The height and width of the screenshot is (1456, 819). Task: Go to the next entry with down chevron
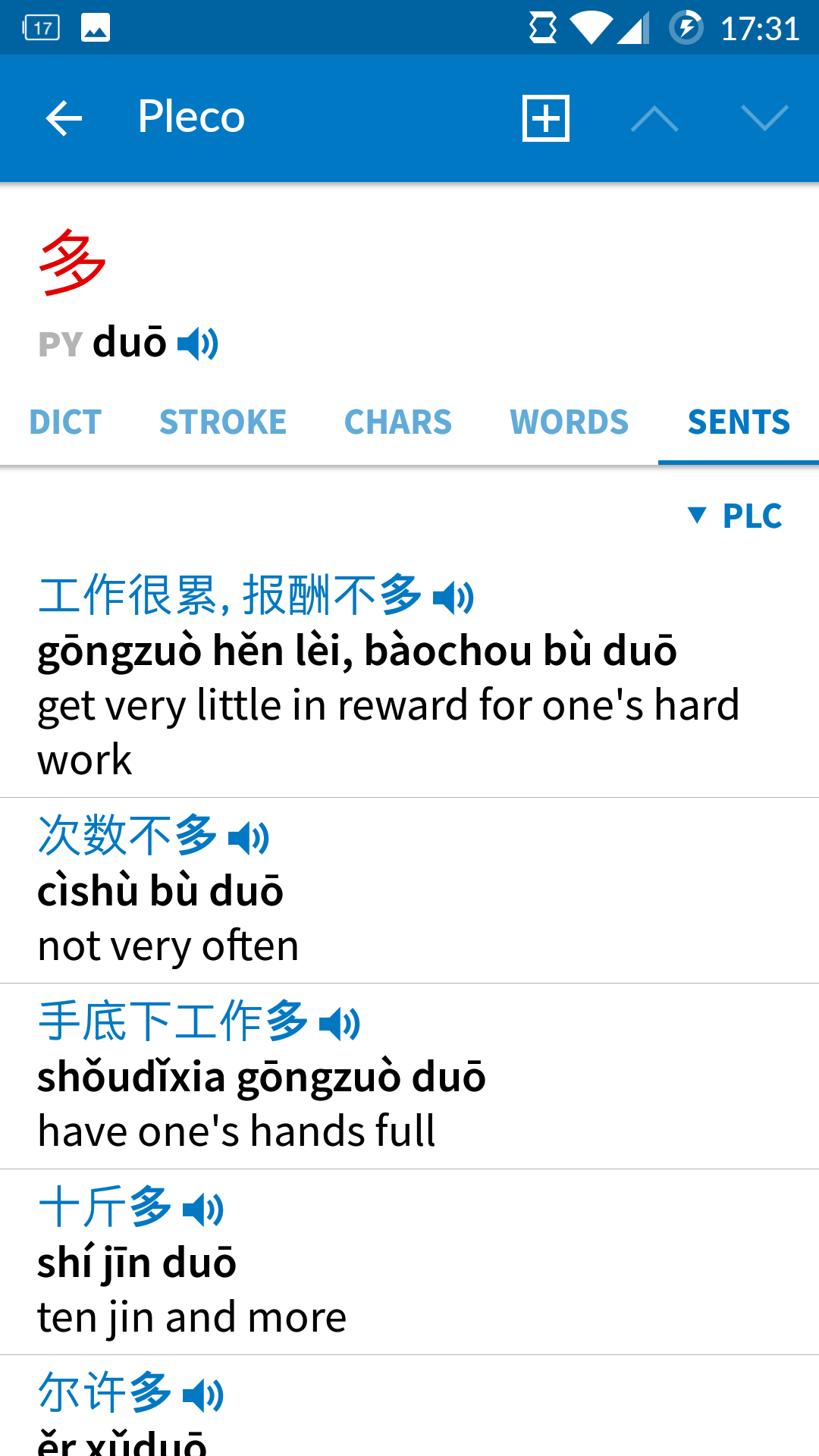pyautogui.click(x=764, y=118)
